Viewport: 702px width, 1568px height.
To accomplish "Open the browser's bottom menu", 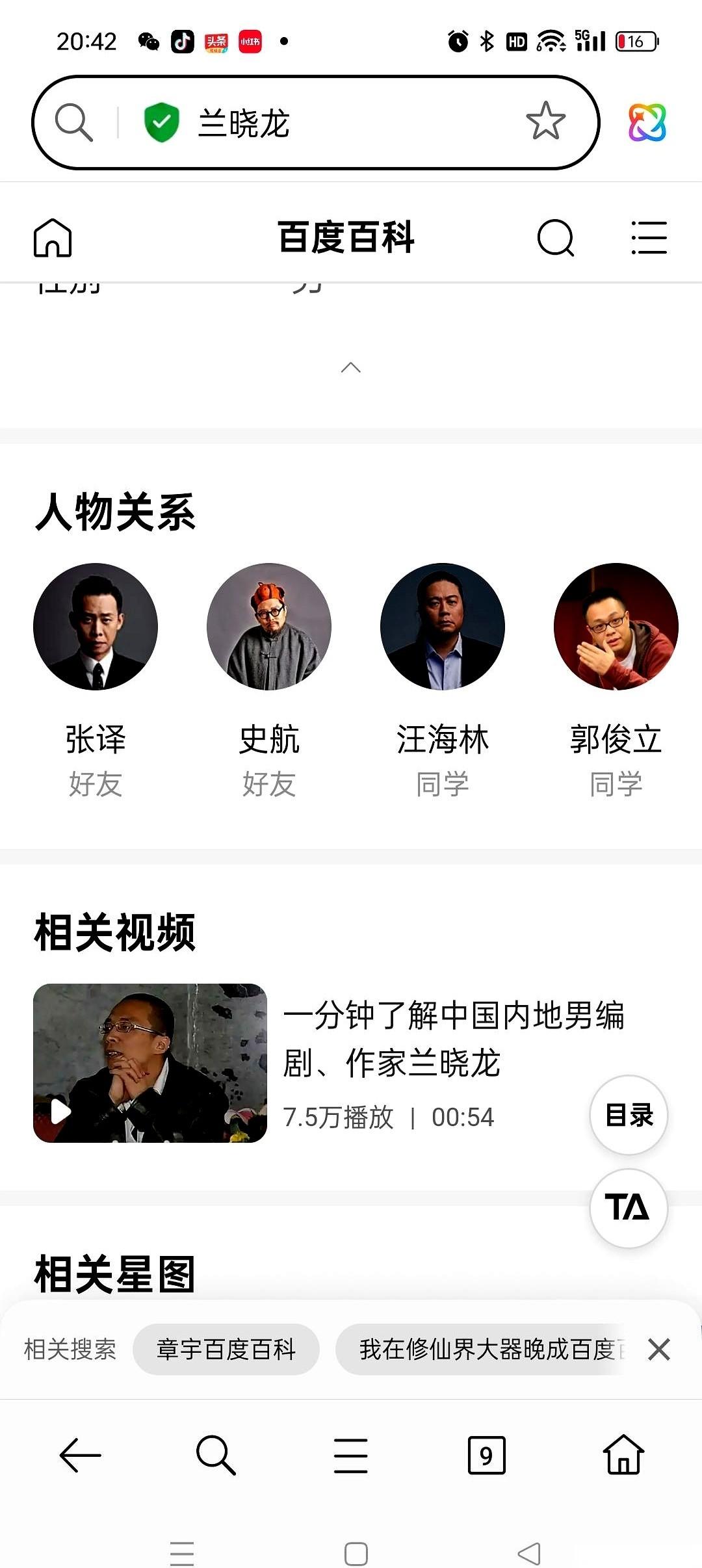I will [x=350, y=1455].
